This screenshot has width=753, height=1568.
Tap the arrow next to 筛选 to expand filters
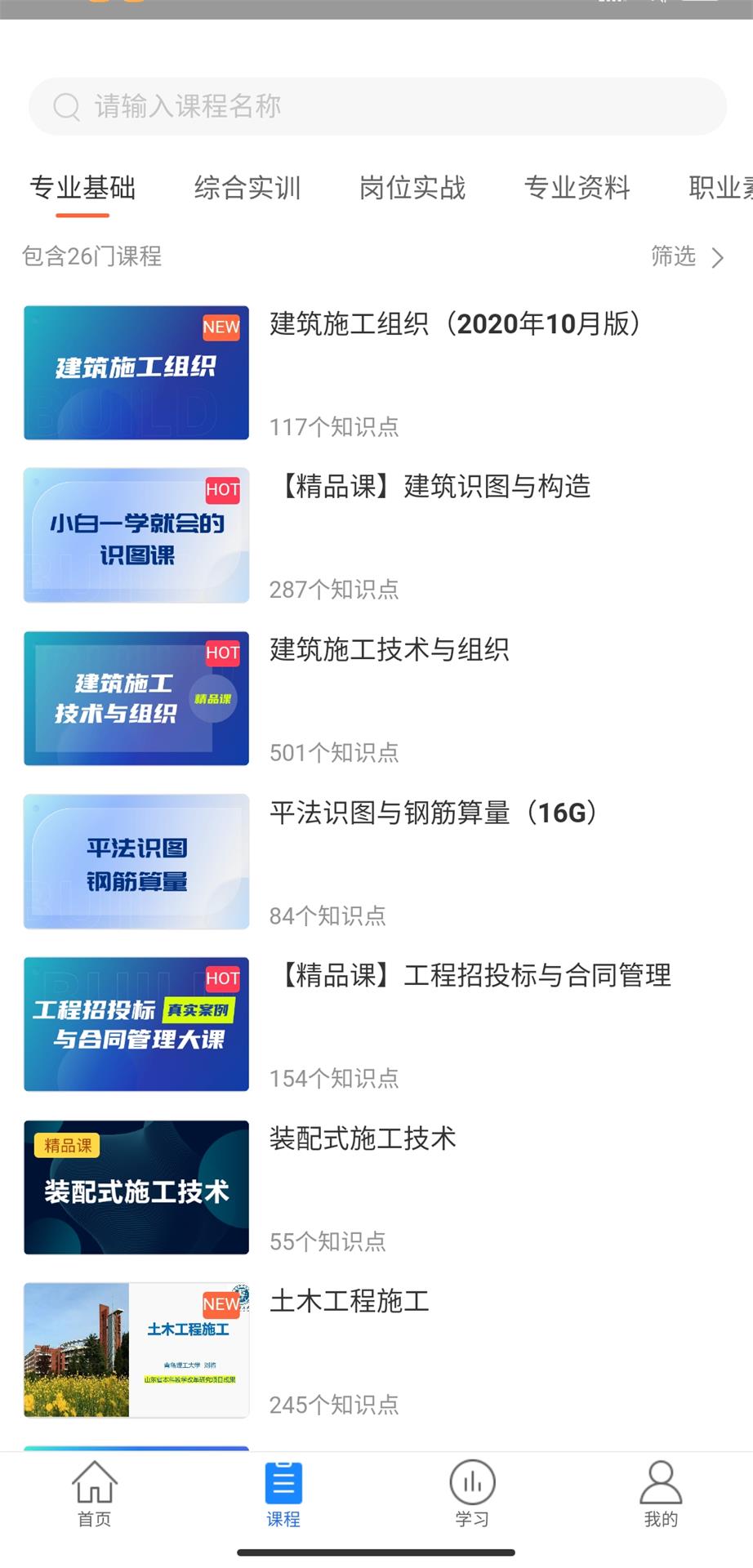[718, 256]
